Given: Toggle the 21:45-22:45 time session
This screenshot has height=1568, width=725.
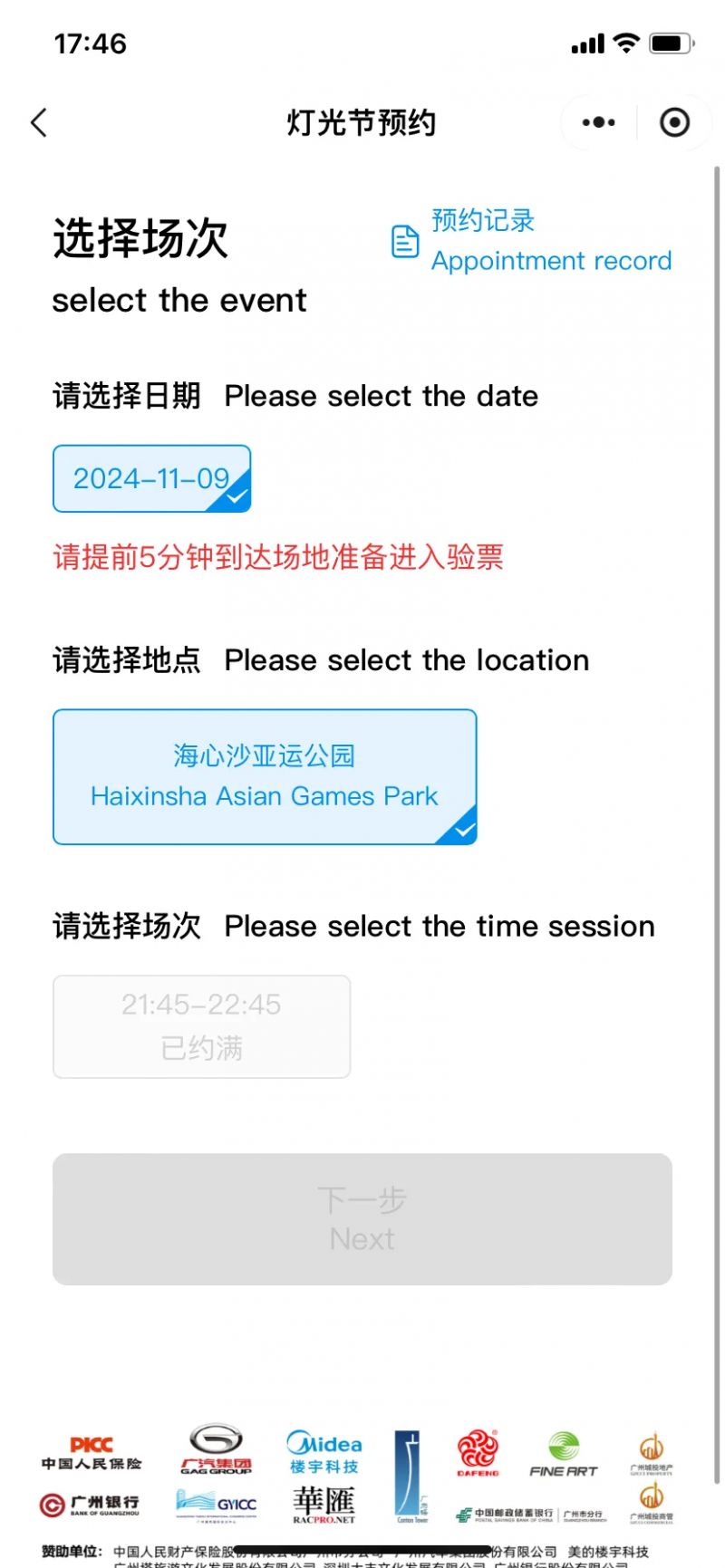Looking at the screenshot, I should click(x=201, y=1025).
